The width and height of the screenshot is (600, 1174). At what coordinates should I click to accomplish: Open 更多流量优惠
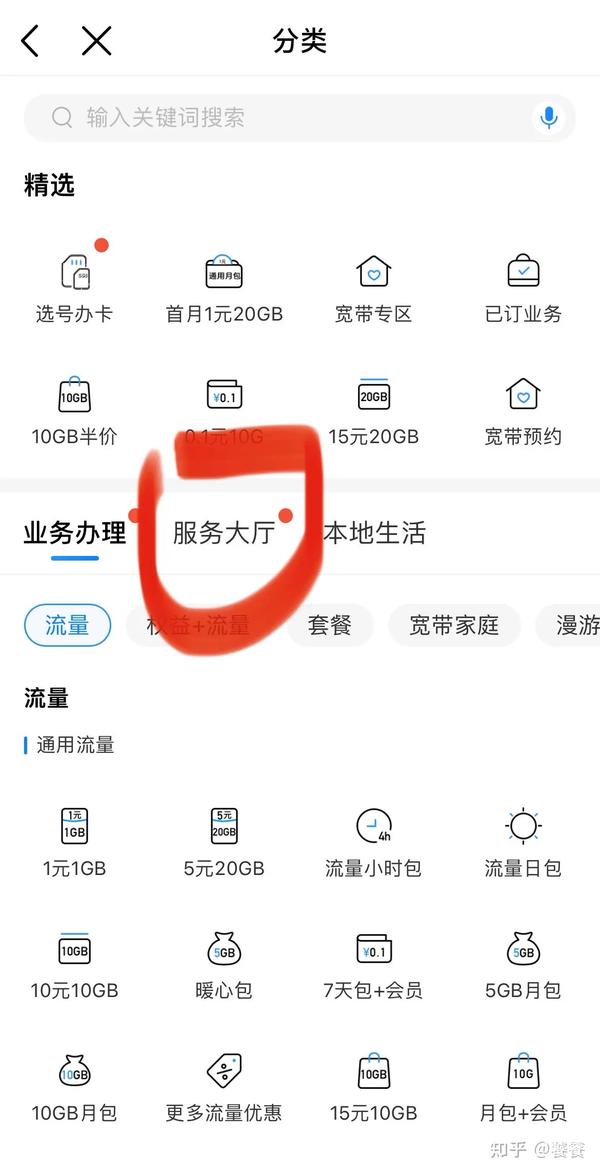coord(224,1088)
